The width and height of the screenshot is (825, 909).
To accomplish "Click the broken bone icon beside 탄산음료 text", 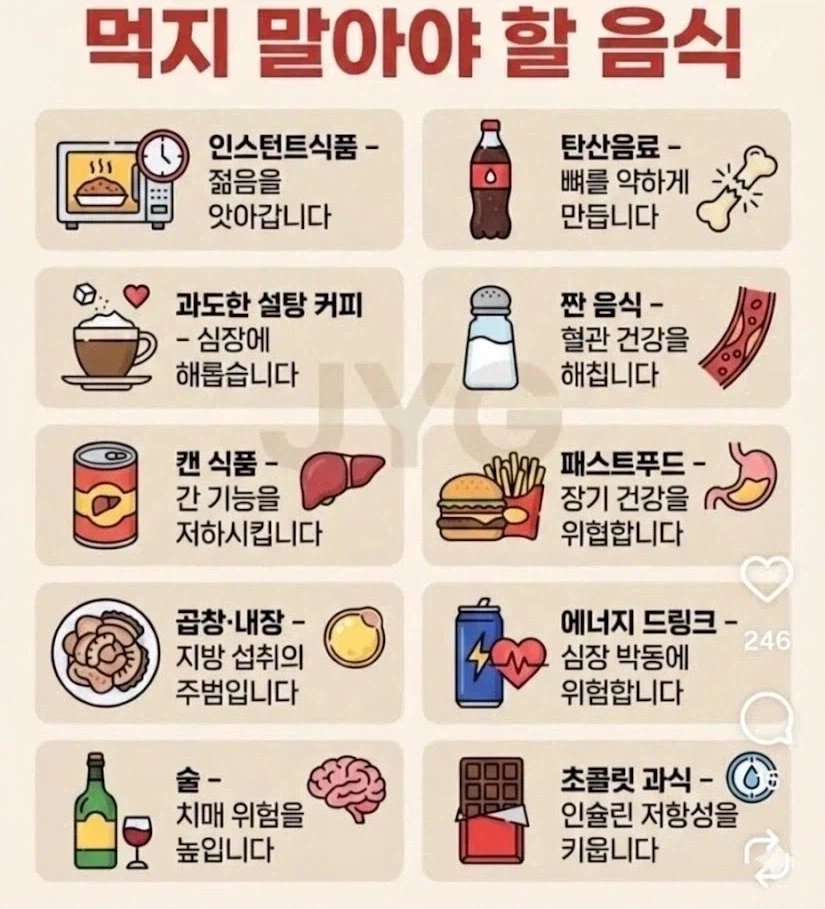I will click(x=742, y=188).
